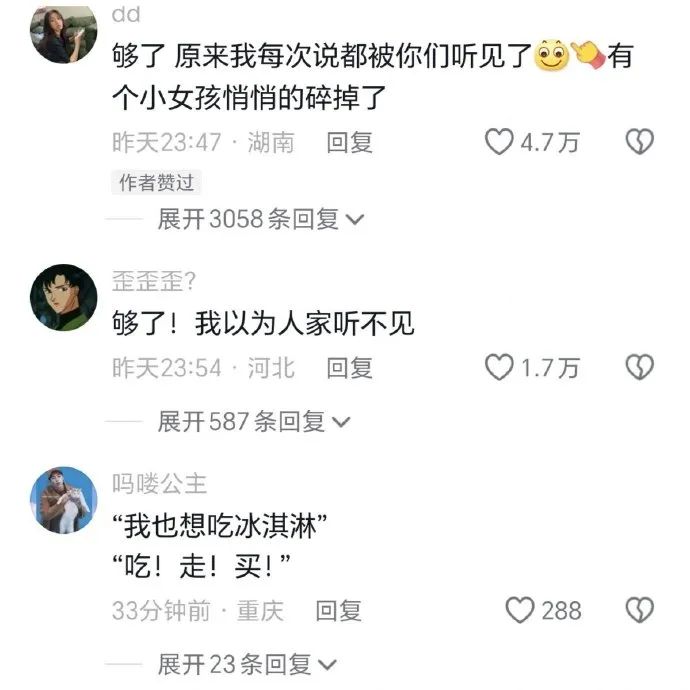Screen dimensions: 690x690
Task: Open 吗喽公主's avatar
Action: 65,500
